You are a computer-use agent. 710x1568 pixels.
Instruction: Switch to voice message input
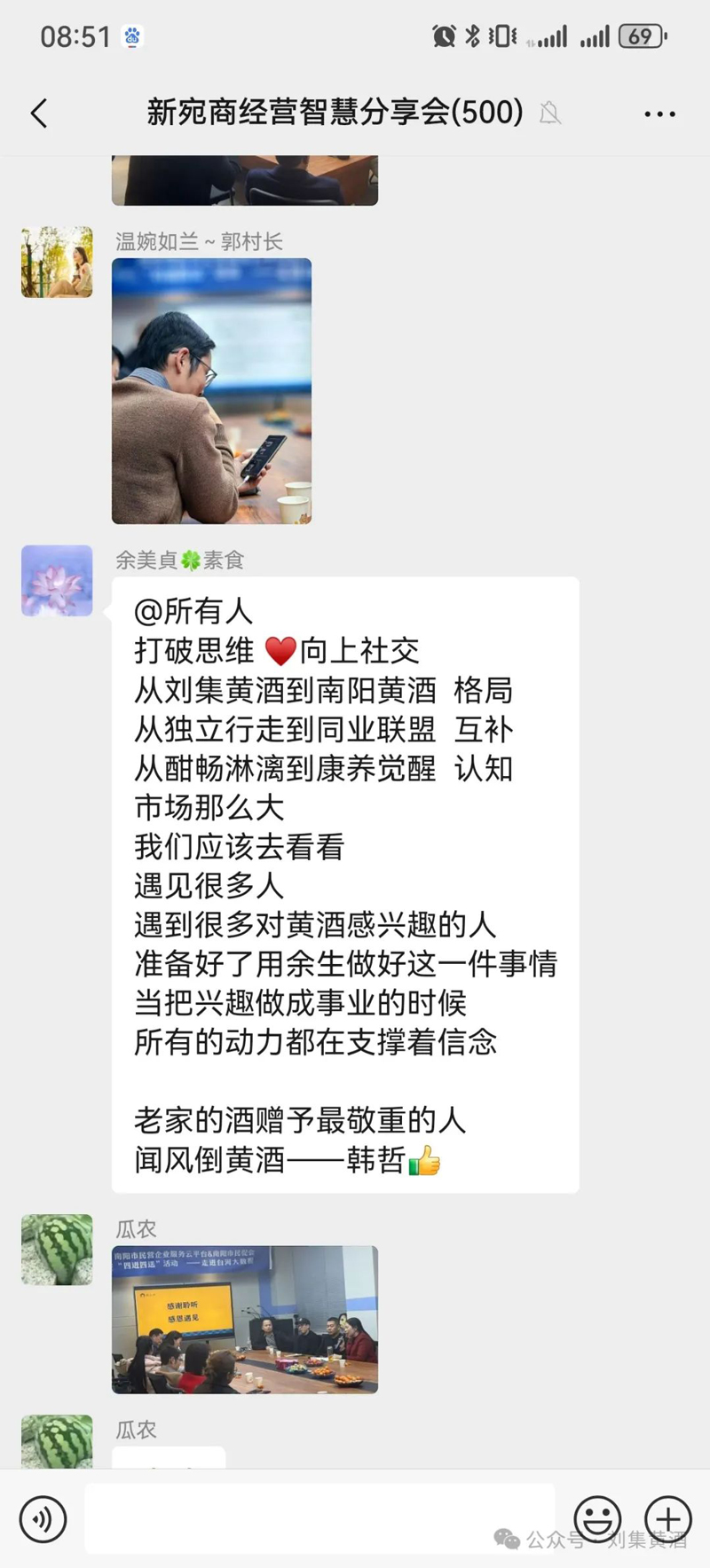click(43, 1519)
